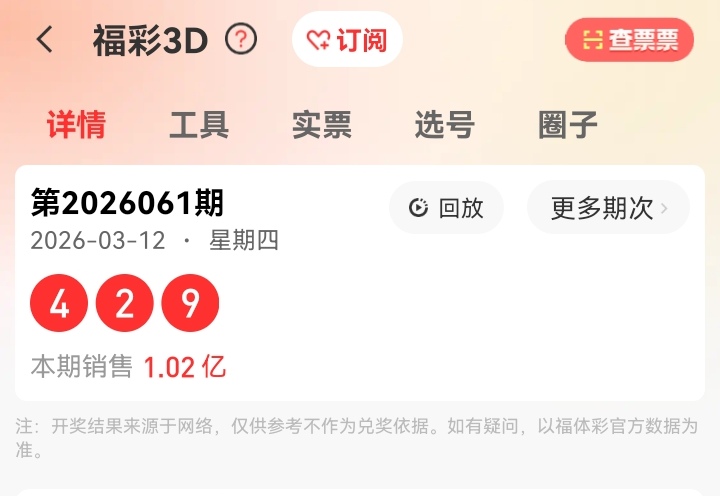Screen dimensions: 720x496
Task: Tap the 查票票 ticket check button
Action: coord(629,40)
